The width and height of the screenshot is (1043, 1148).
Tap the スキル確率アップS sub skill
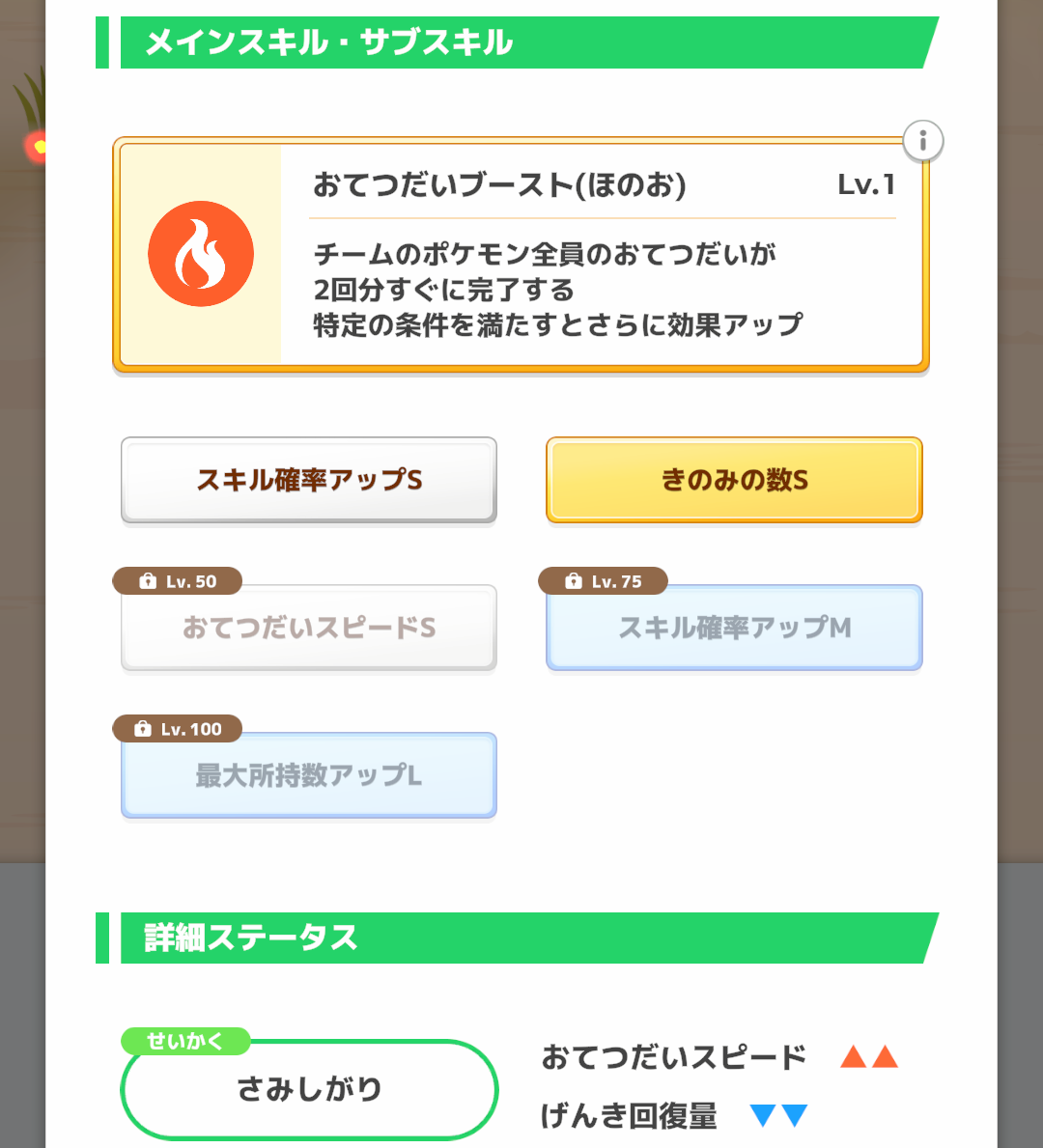pos(309,480)
